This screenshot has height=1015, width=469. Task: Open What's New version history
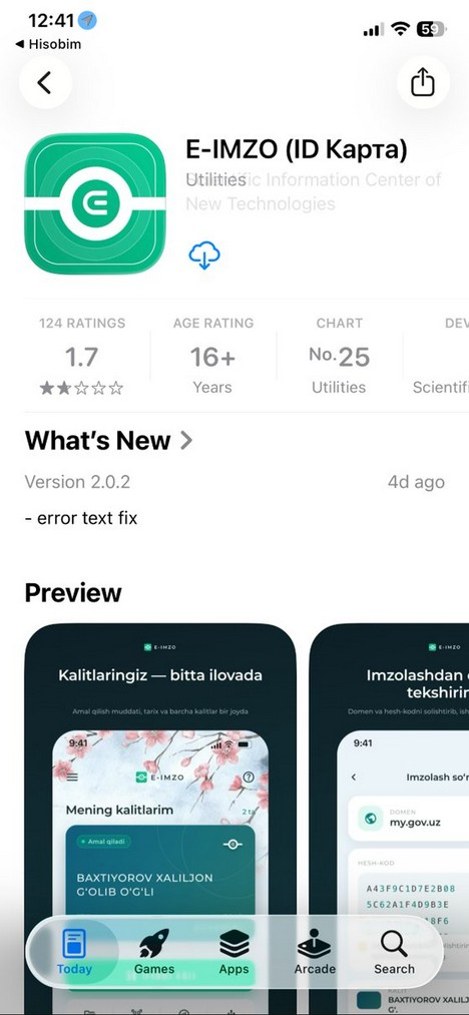109,441
